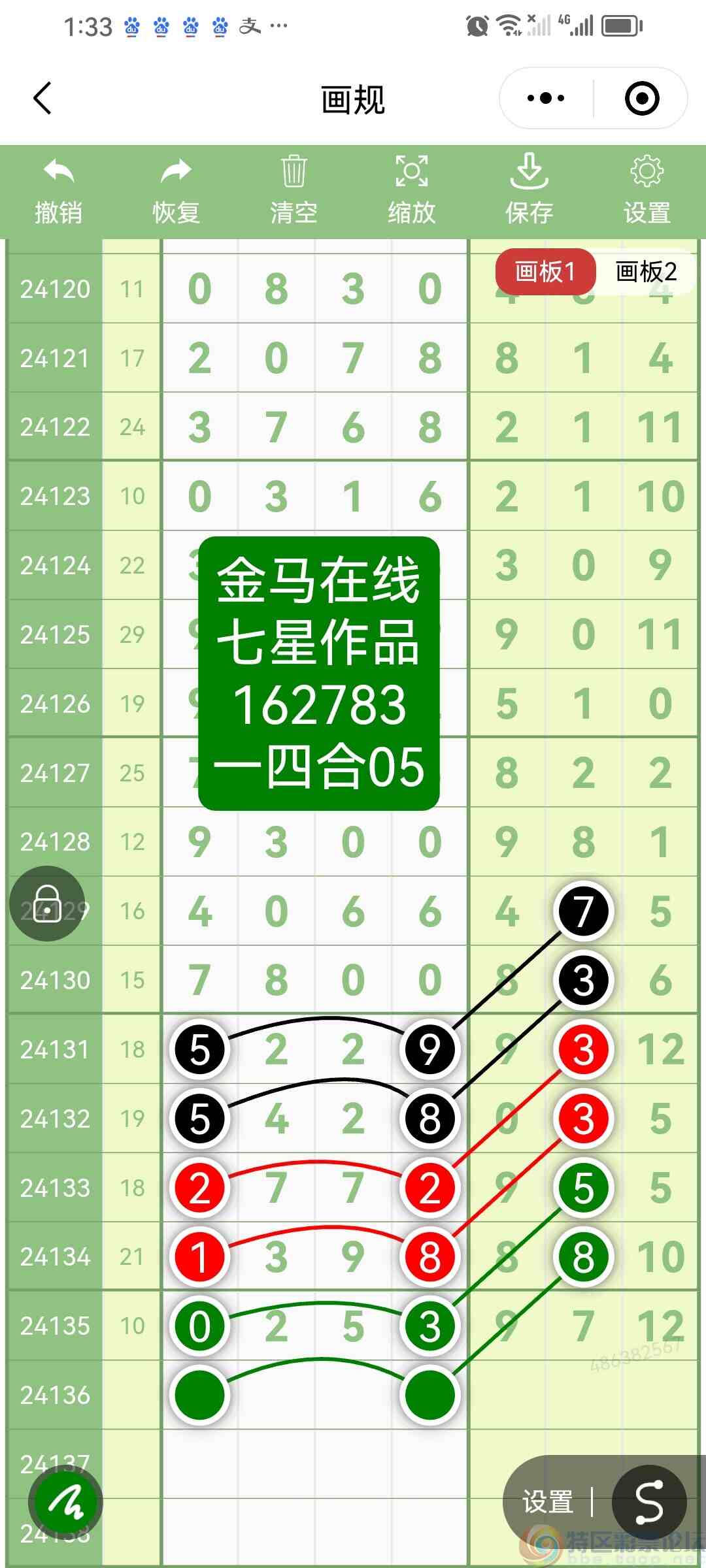Screen dimensions: 706x1568
Task: Go back using the top-left arrow
Action: [x=43, y=99]
